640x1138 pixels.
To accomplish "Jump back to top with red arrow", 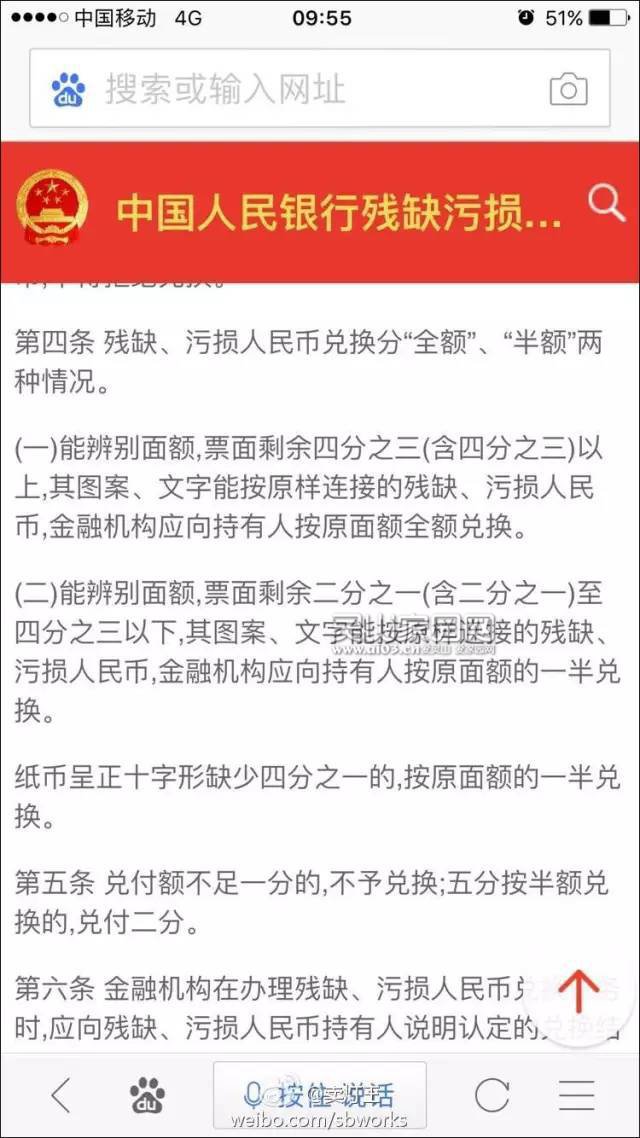I will click(578, 992).
